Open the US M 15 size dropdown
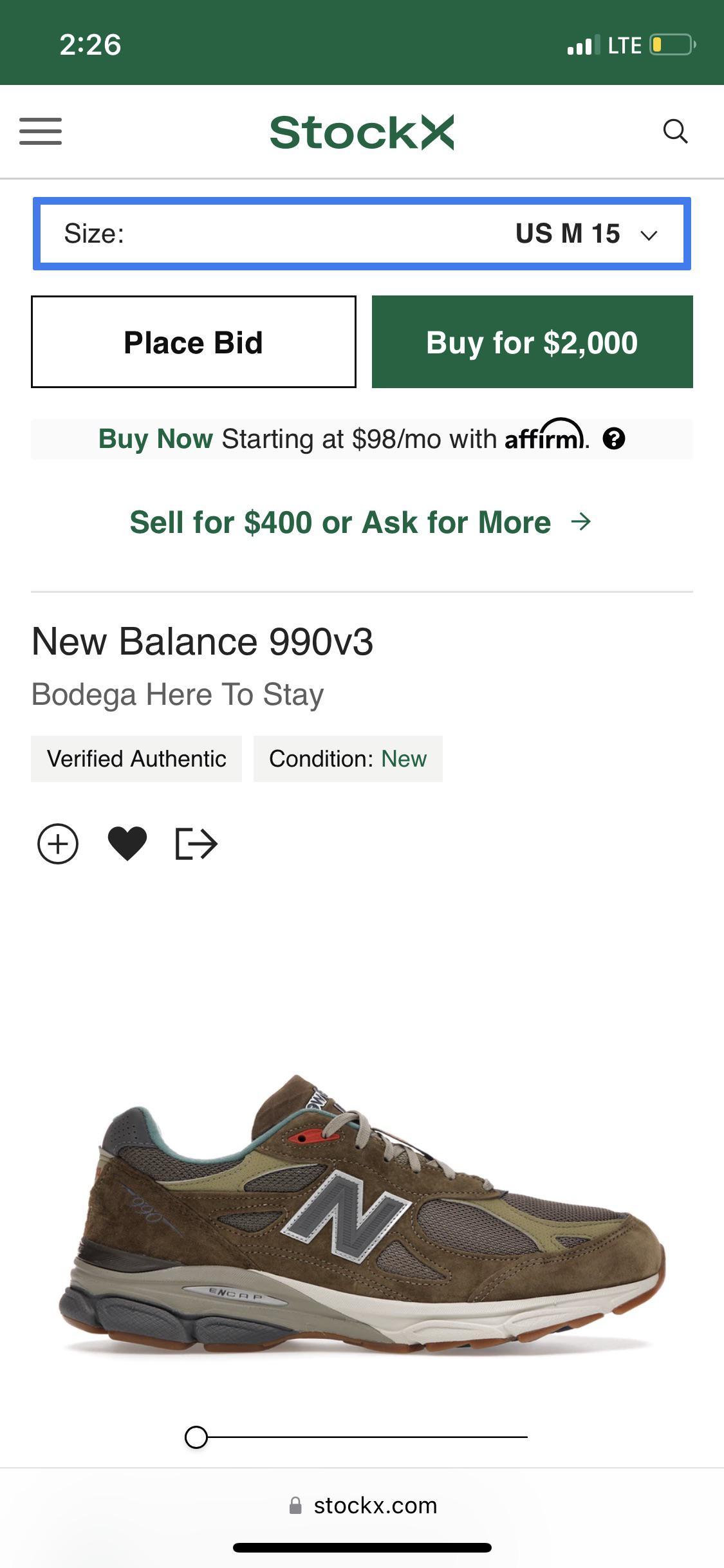The height and width of the screenshot is (1568, 724). (x=362, y=234)
